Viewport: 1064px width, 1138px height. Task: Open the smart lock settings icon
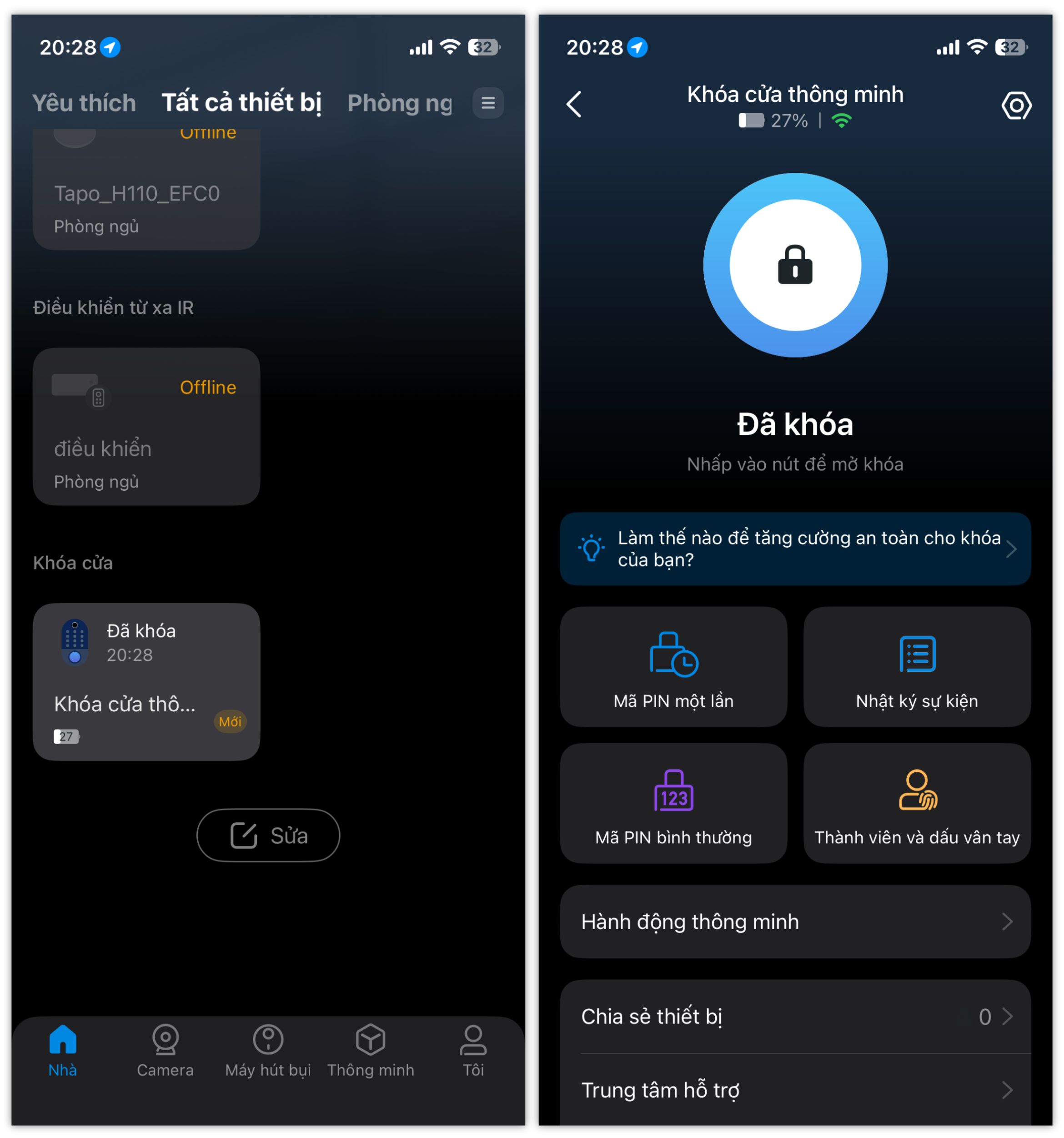(1016, 106)
